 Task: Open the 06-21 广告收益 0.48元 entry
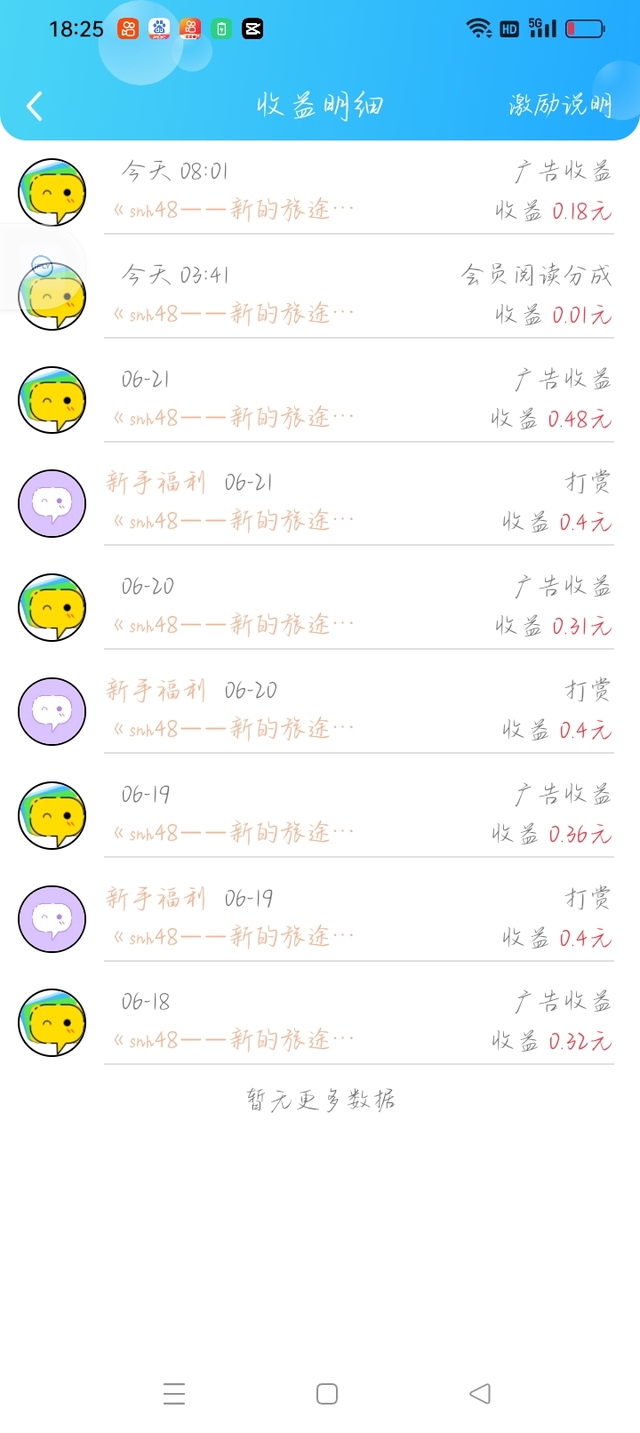tap(320, 398)
